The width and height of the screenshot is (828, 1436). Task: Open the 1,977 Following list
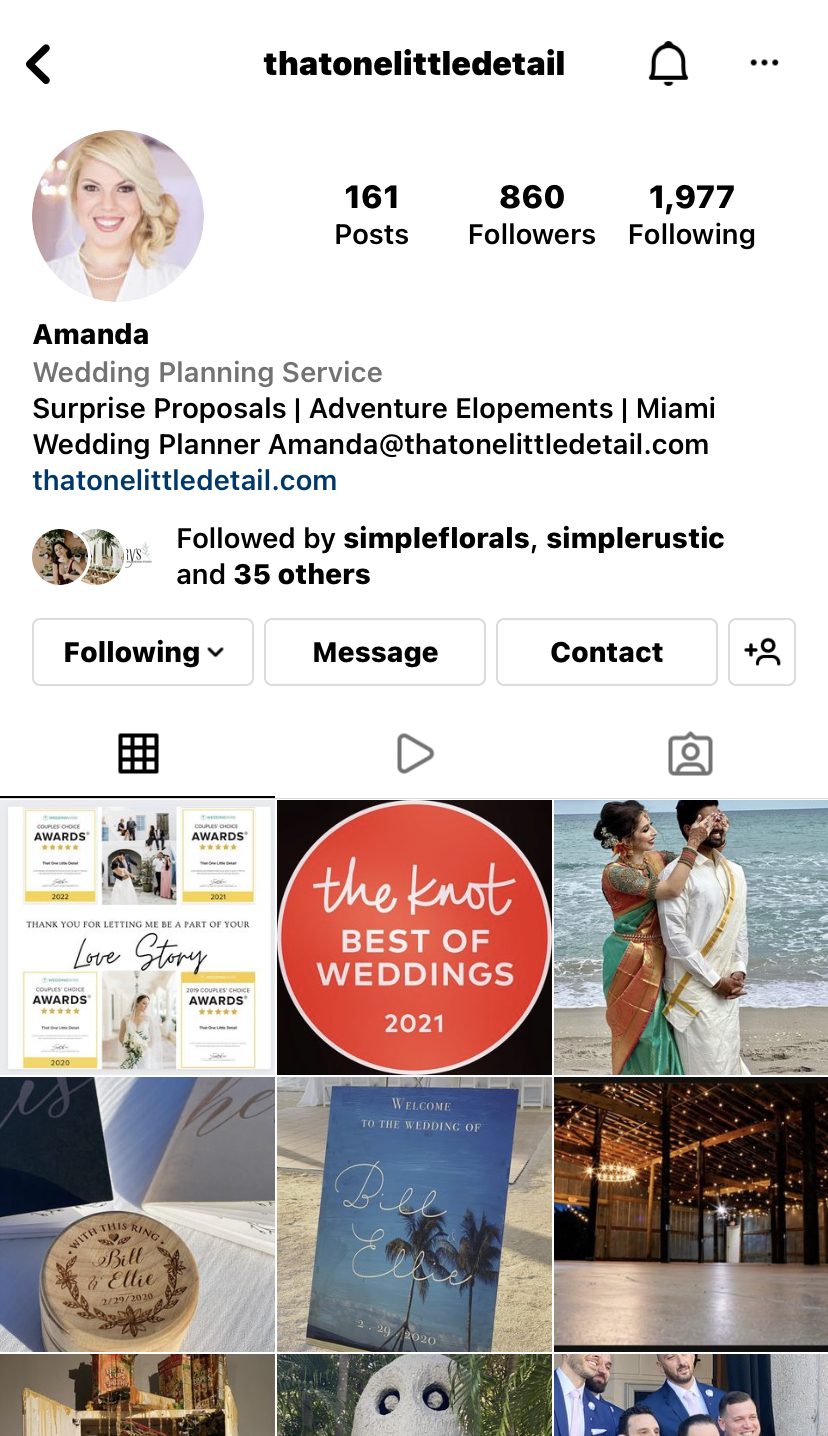(691, 214)
